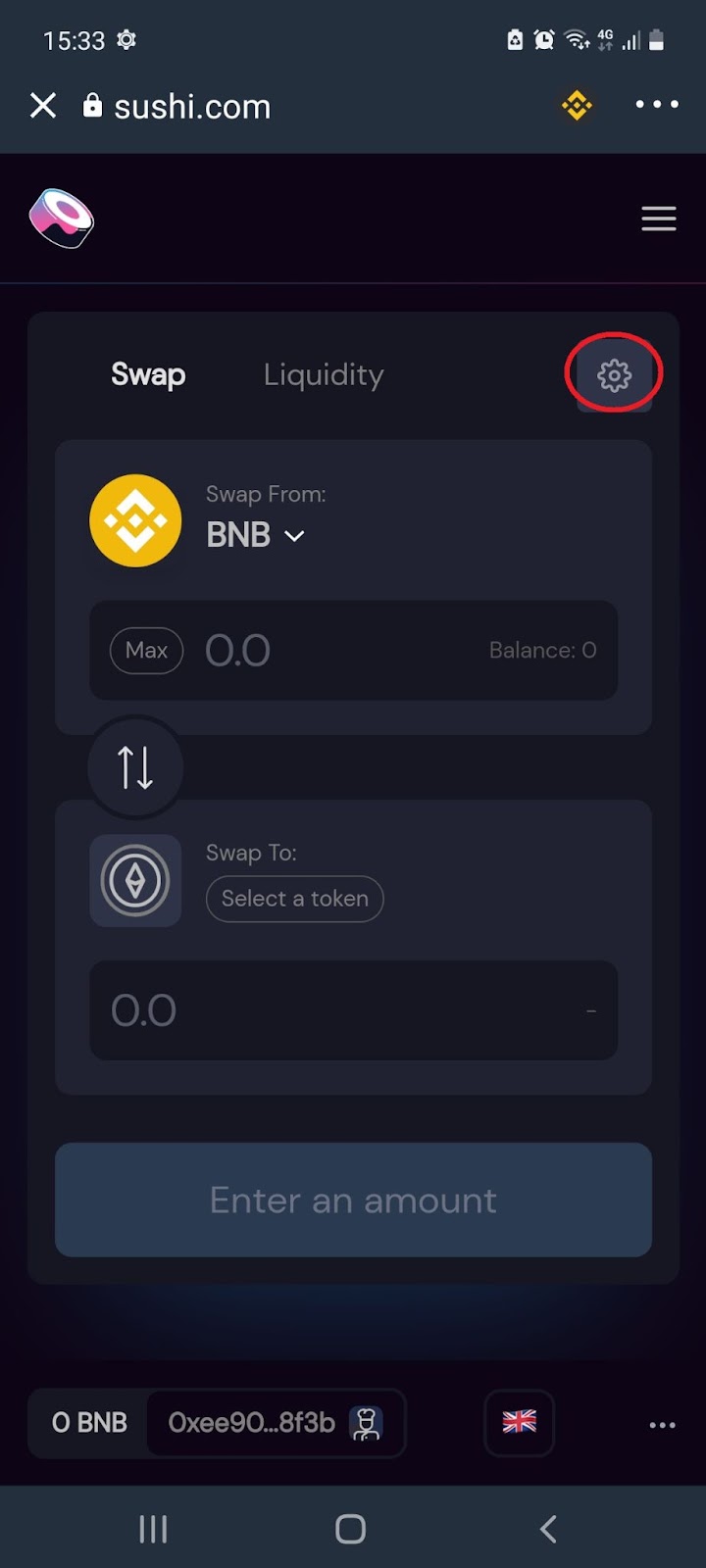Open wallet address 0xee90...8f3b
Screen dimensions: 706x1568
click(276, 1423)
